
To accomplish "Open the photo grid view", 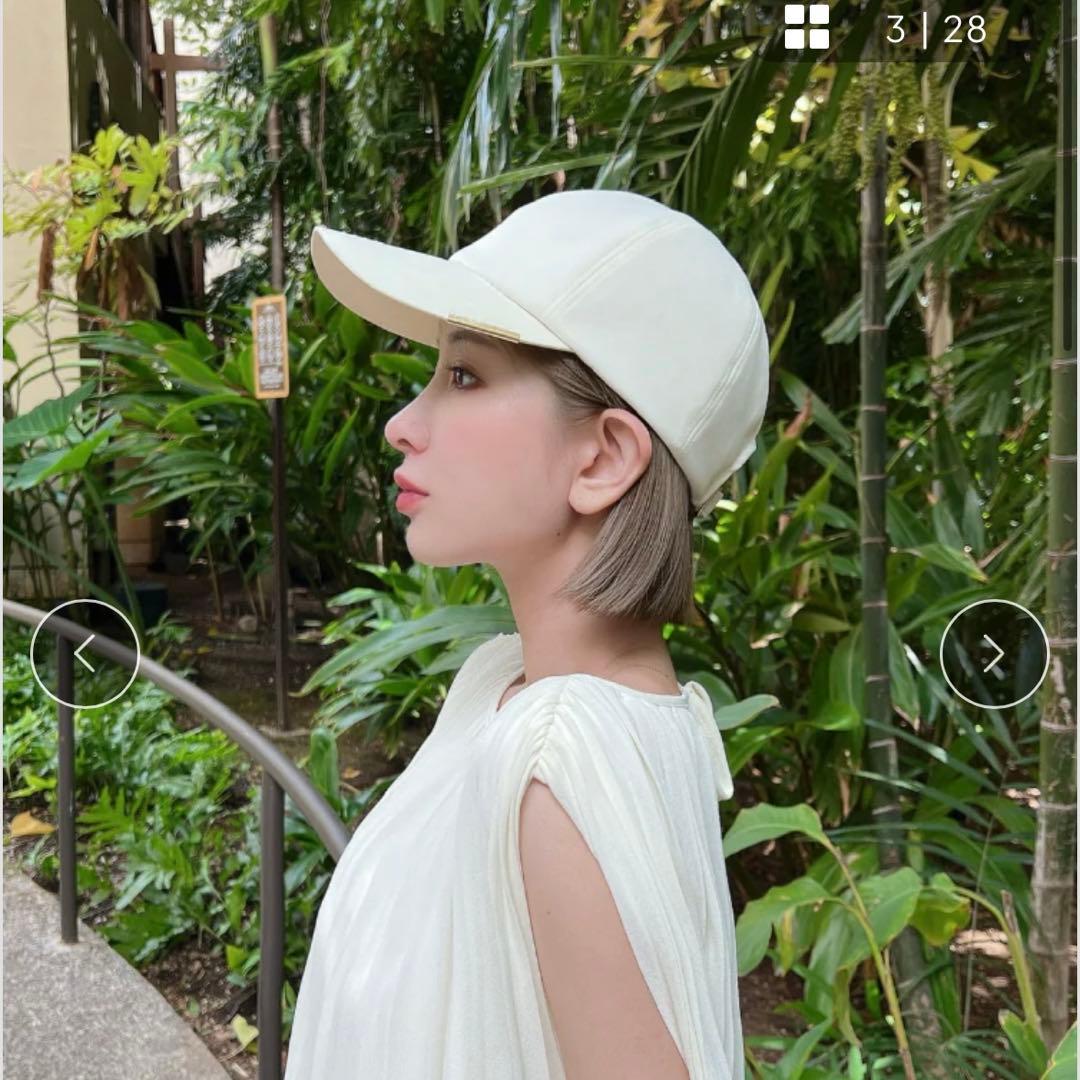I will tap(806, 27).
